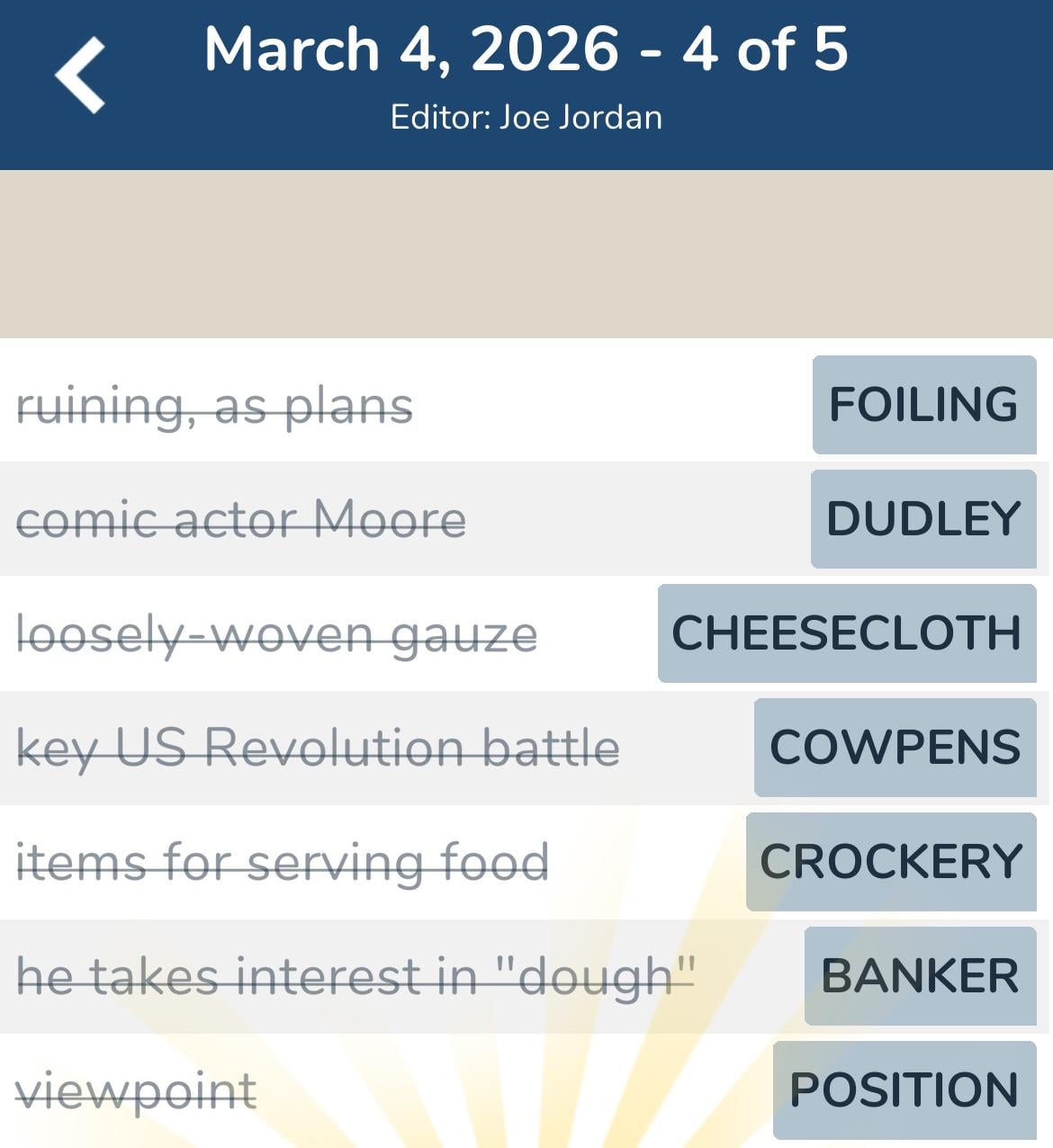This screenshot has width=1053, height=1148.
Task: Click the beige banner area above the clues
Action: coord(526,252)
